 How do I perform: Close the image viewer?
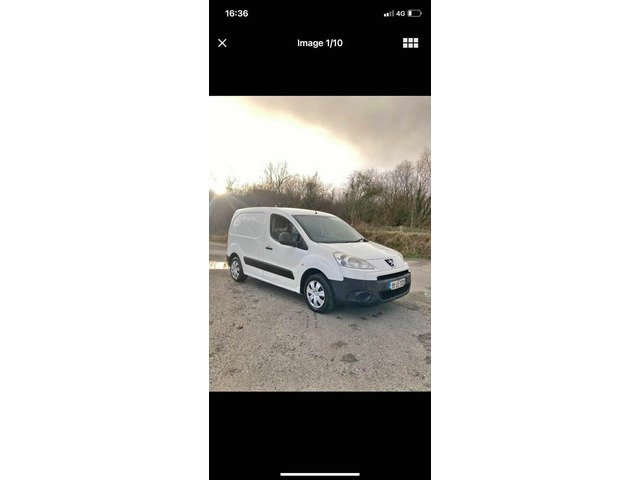(222, 43)
